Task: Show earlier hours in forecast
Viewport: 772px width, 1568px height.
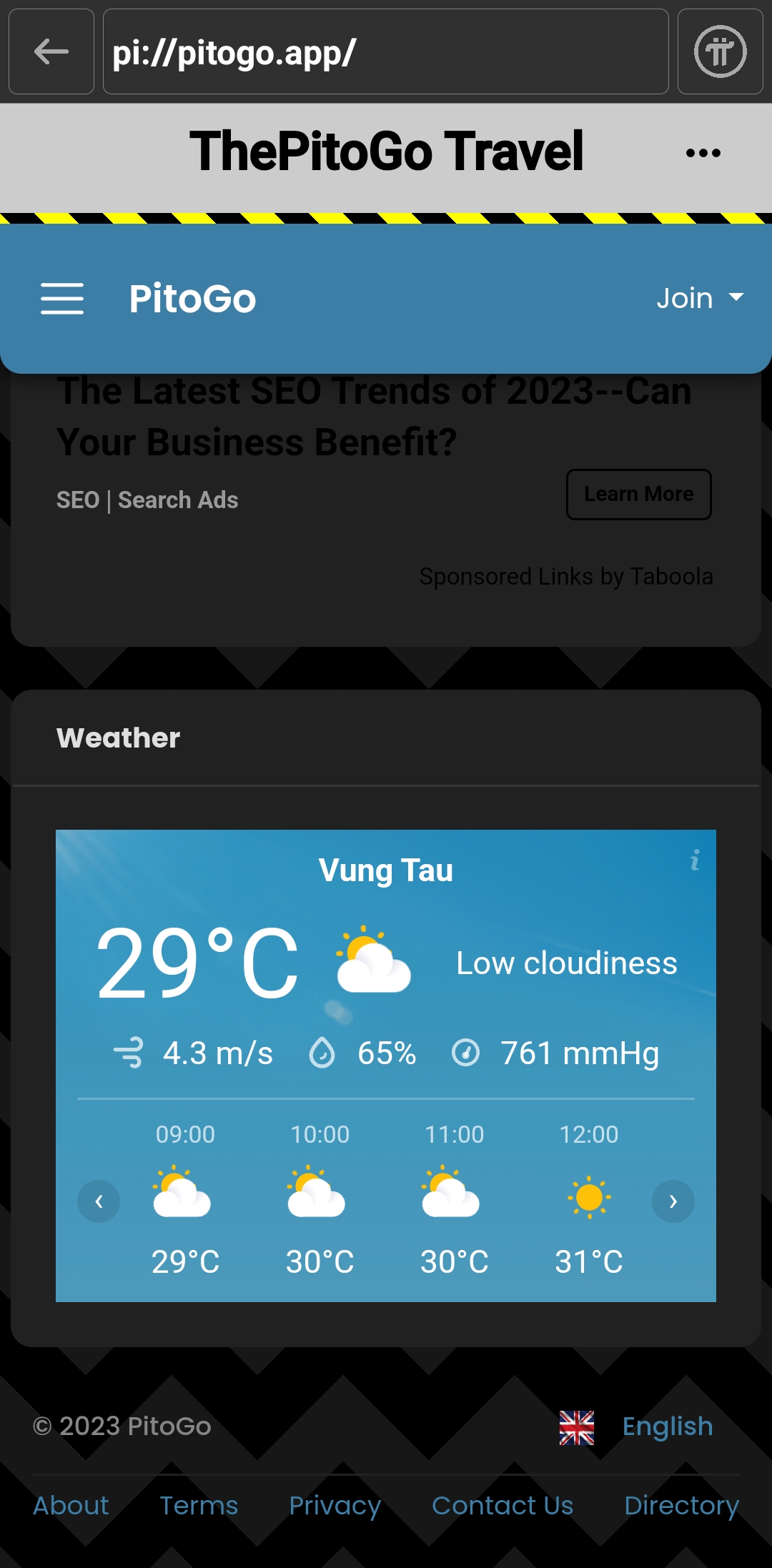Action: (x=99, y=1201)
